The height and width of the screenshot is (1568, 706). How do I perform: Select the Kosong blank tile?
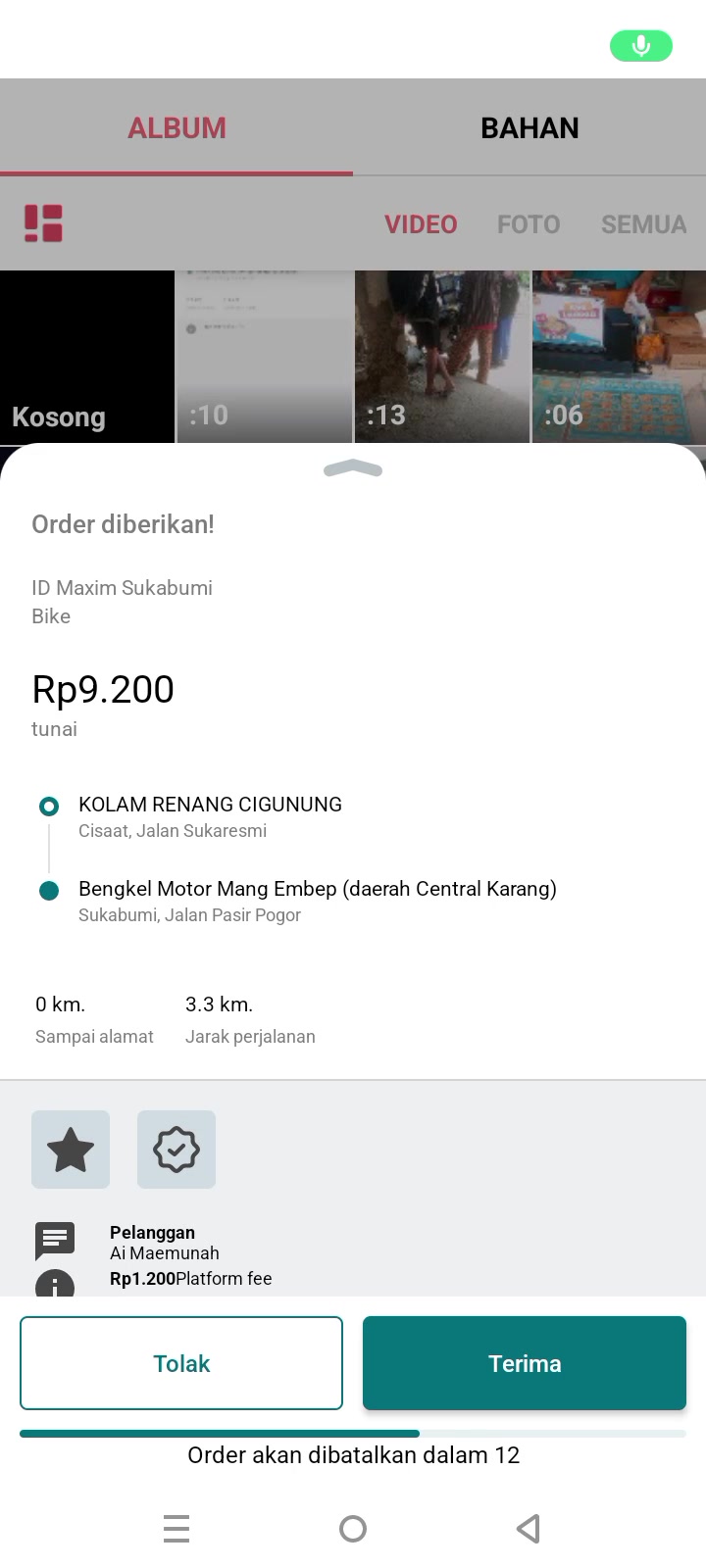[86, 357]
